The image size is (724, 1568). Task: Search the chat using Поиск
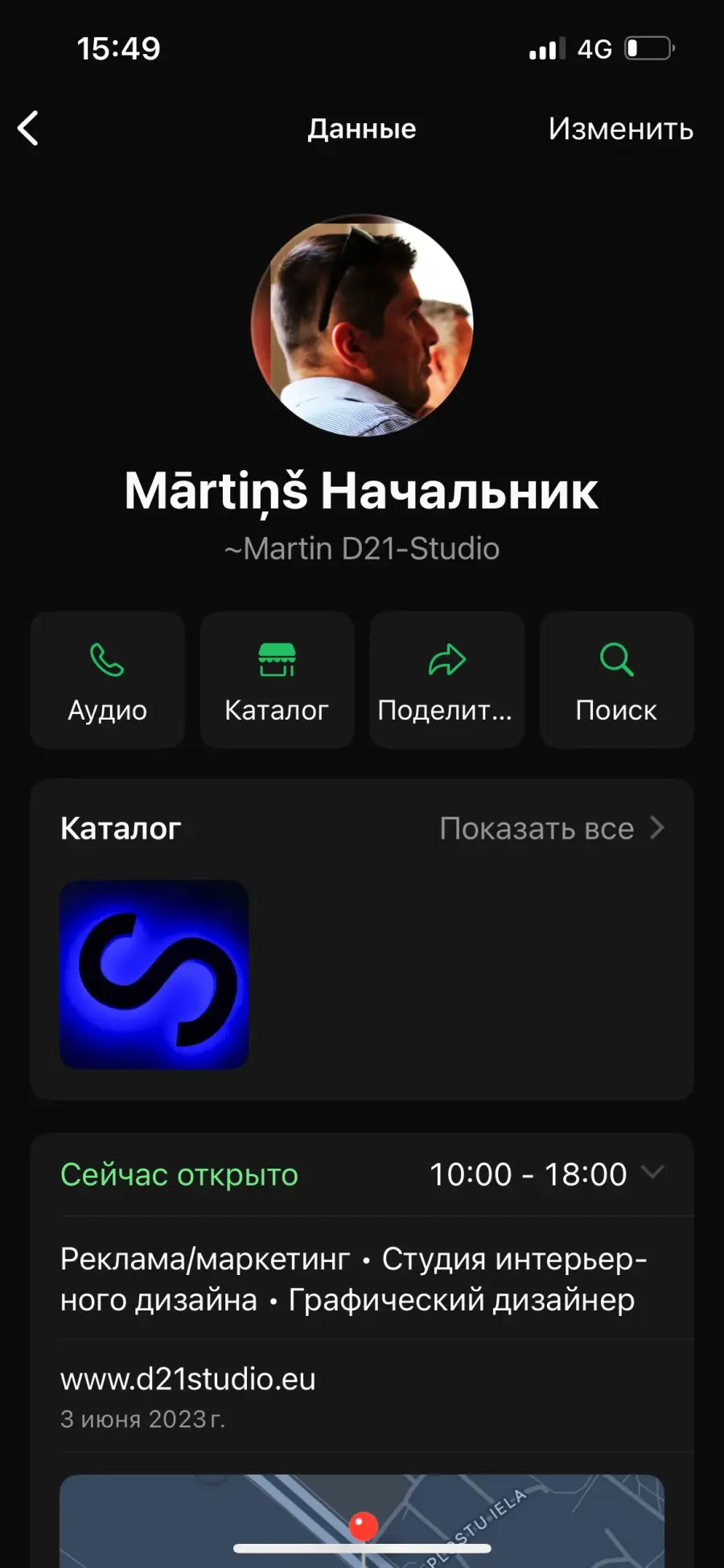[616, 680]
